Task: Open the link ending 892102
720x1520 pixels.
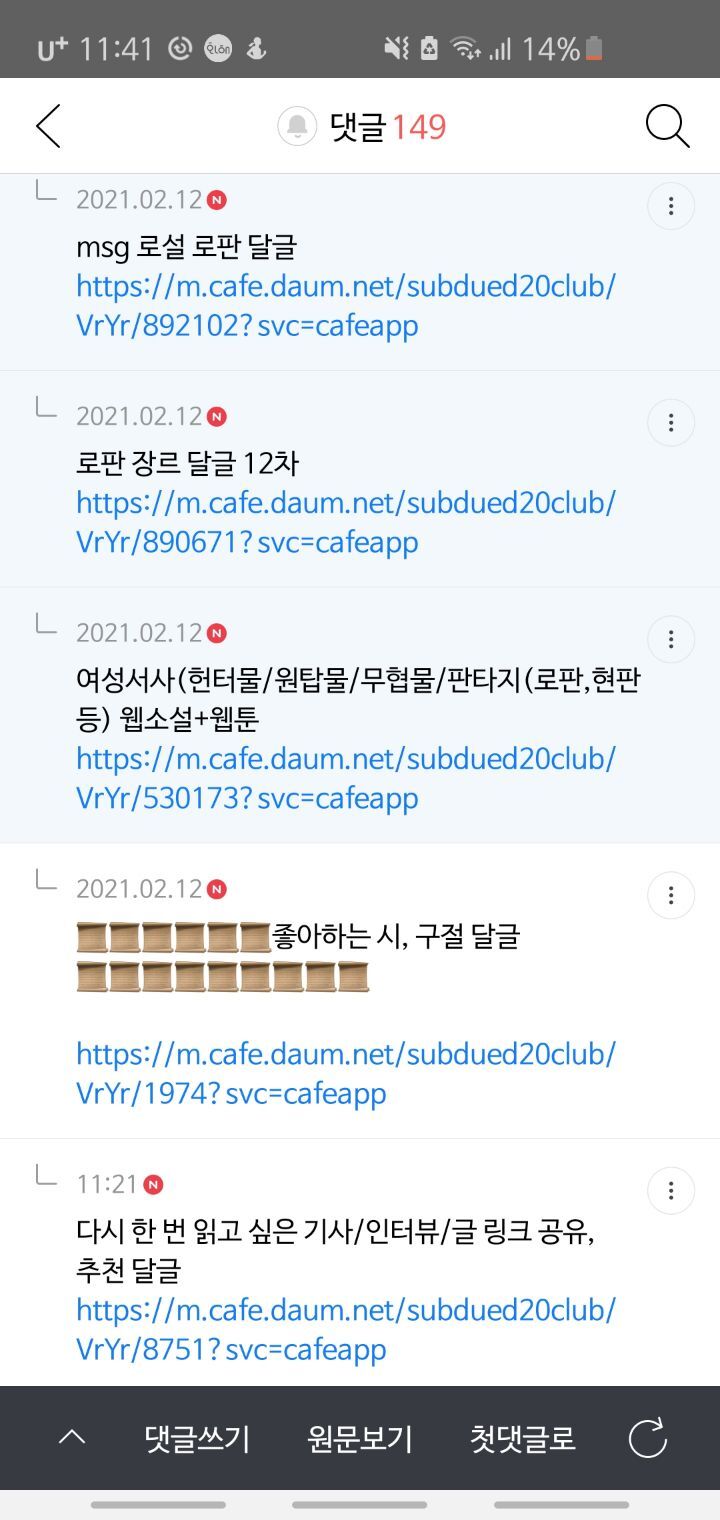Action: coord(345,306)
